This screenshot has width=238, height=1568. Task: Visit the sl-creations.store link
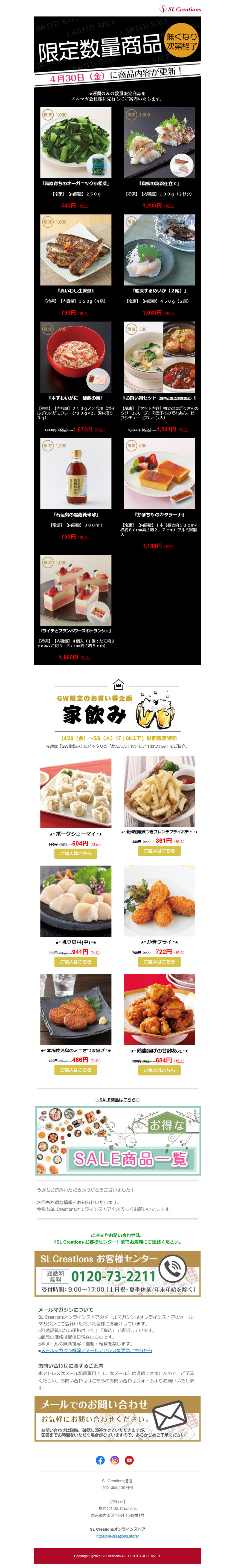tap(117, 1536)
